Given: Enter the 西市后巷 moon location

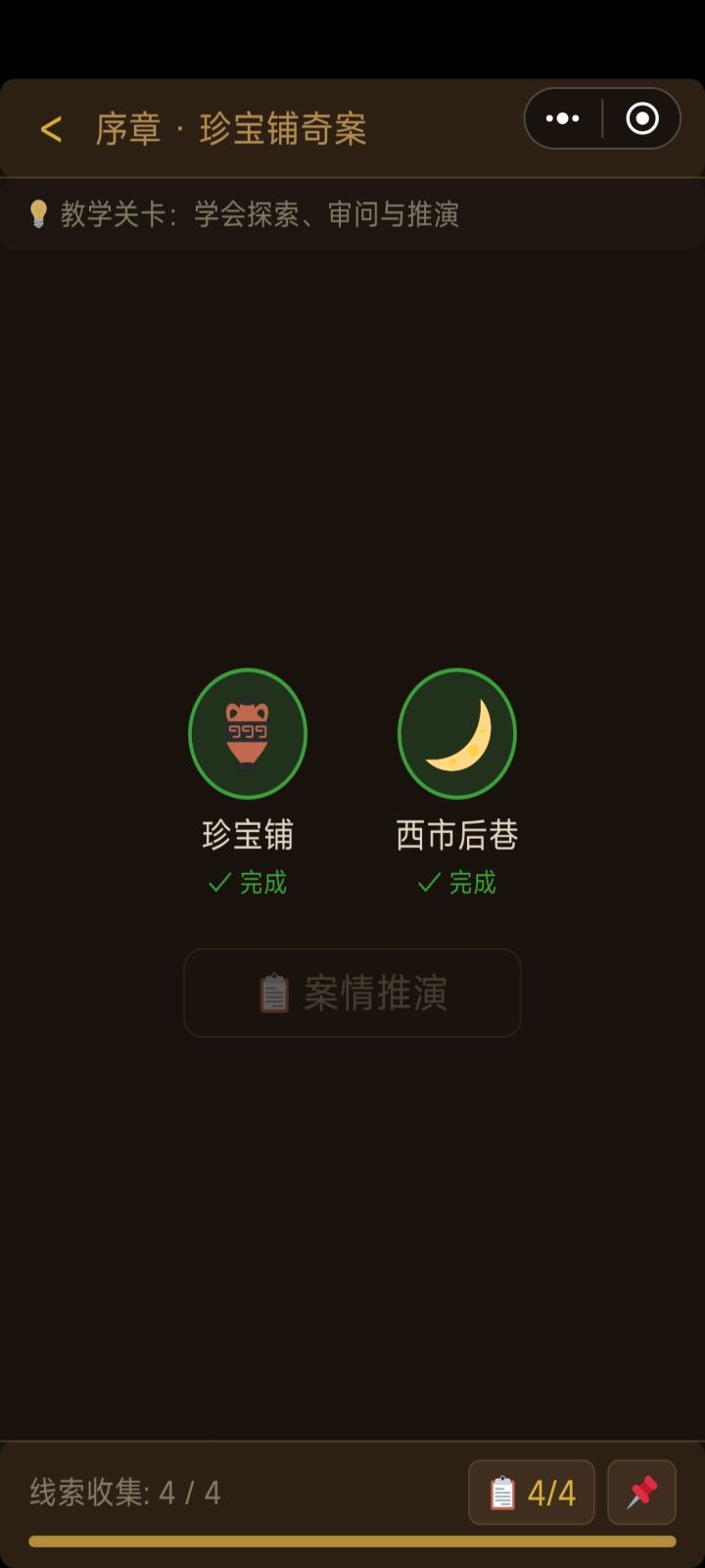Looking at the screenshot, I should pos(457,734).
